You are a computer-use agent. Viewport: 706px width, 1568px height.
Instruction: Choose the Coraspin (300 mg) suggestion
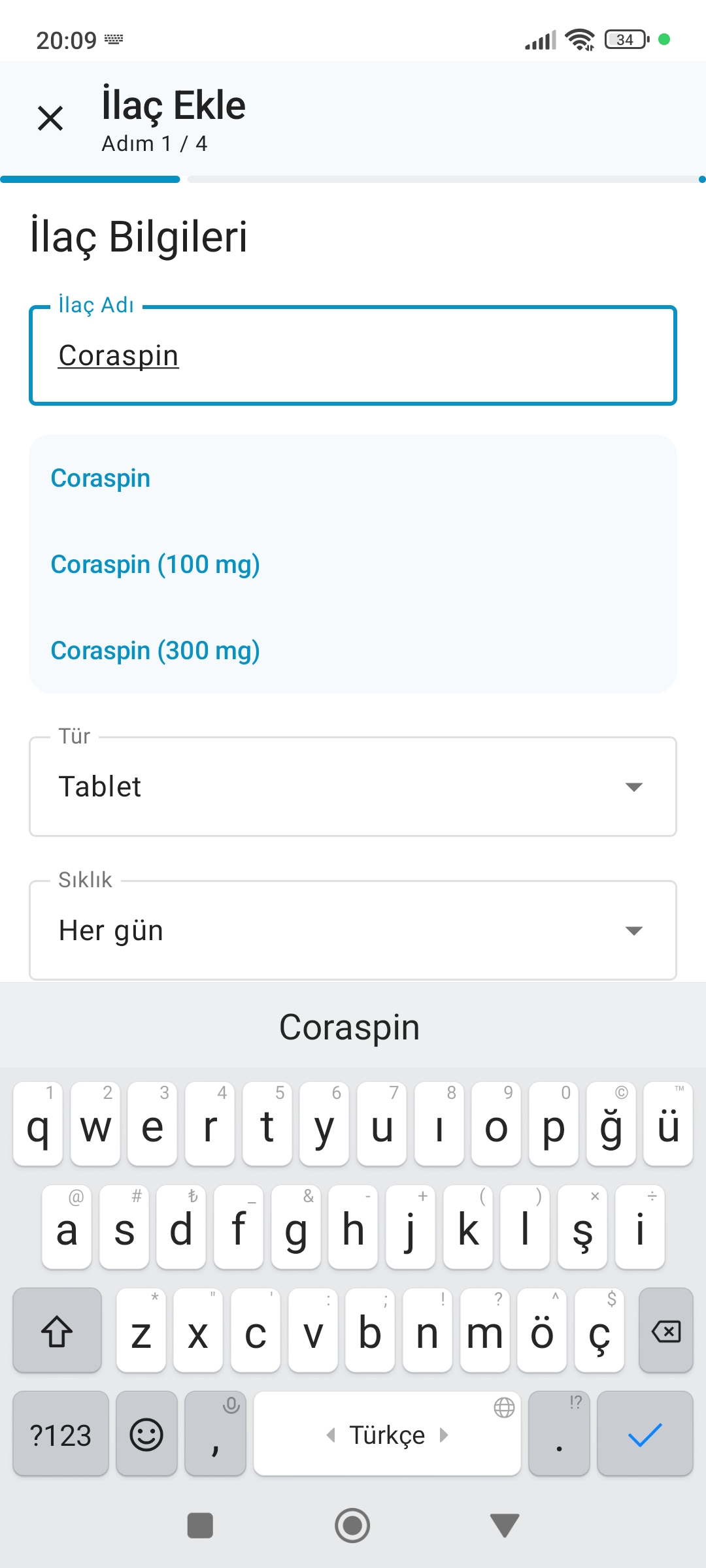point(156,650)
